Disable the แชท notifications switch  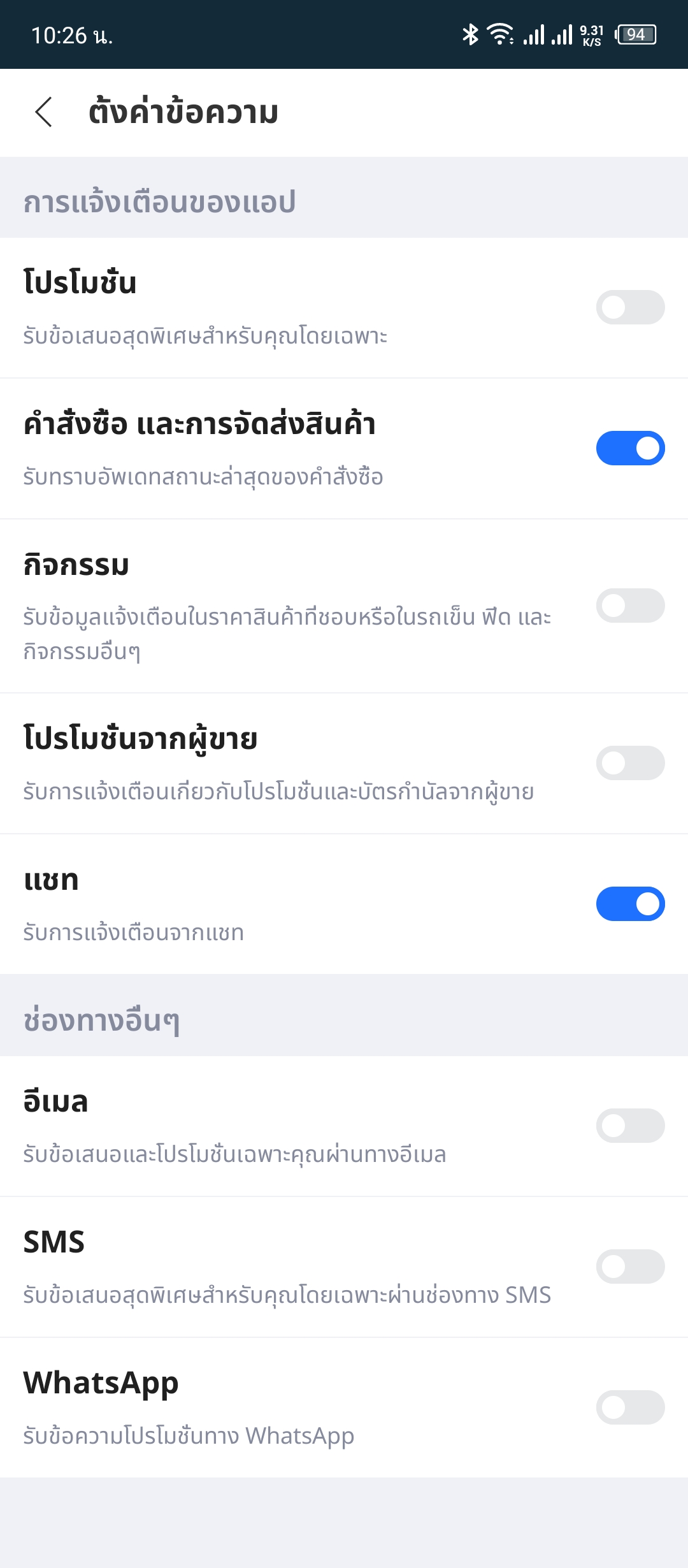[630, 904]
